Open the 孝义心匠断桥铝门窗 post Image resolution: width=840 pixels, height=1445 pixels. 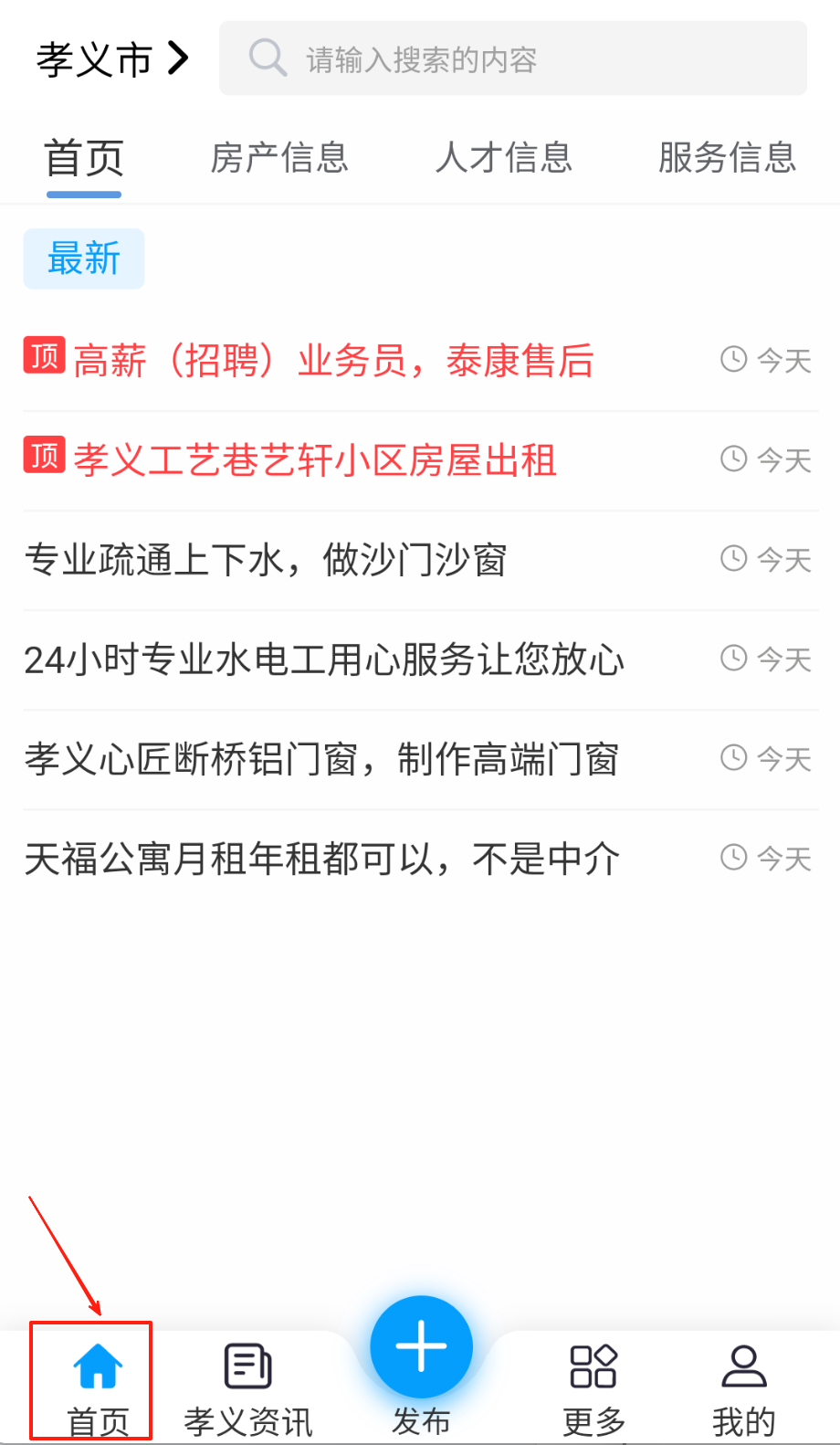point(321,759)
